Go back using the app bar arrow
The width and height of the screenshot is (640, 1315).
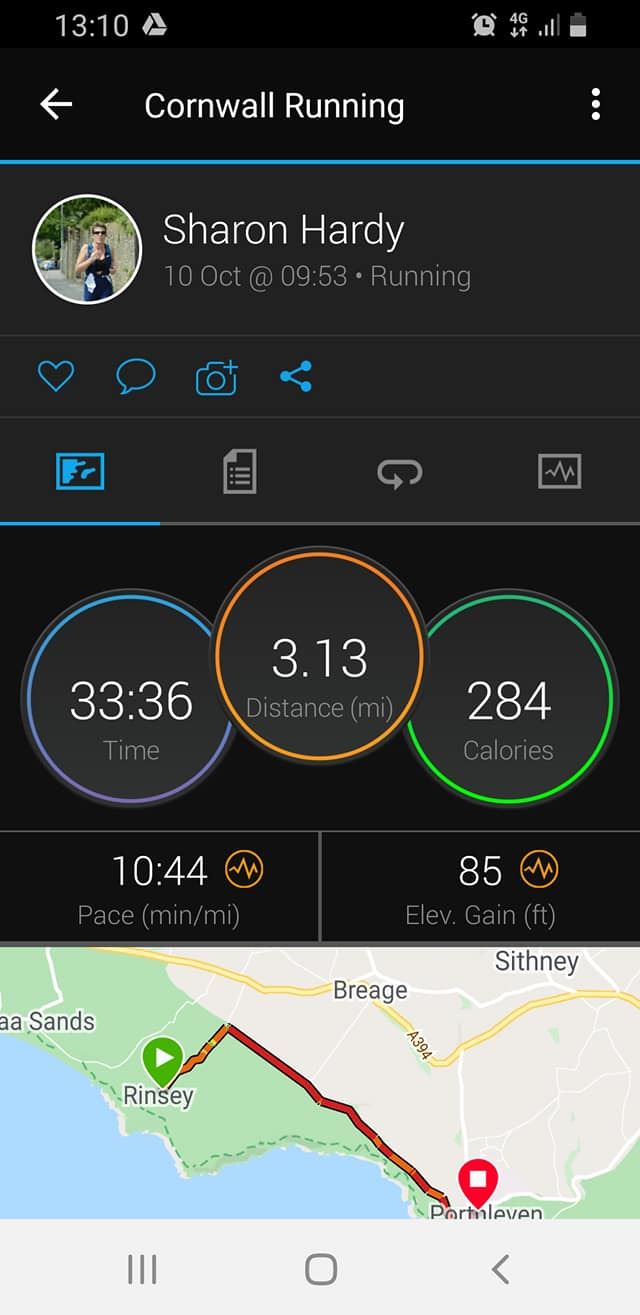56,105
